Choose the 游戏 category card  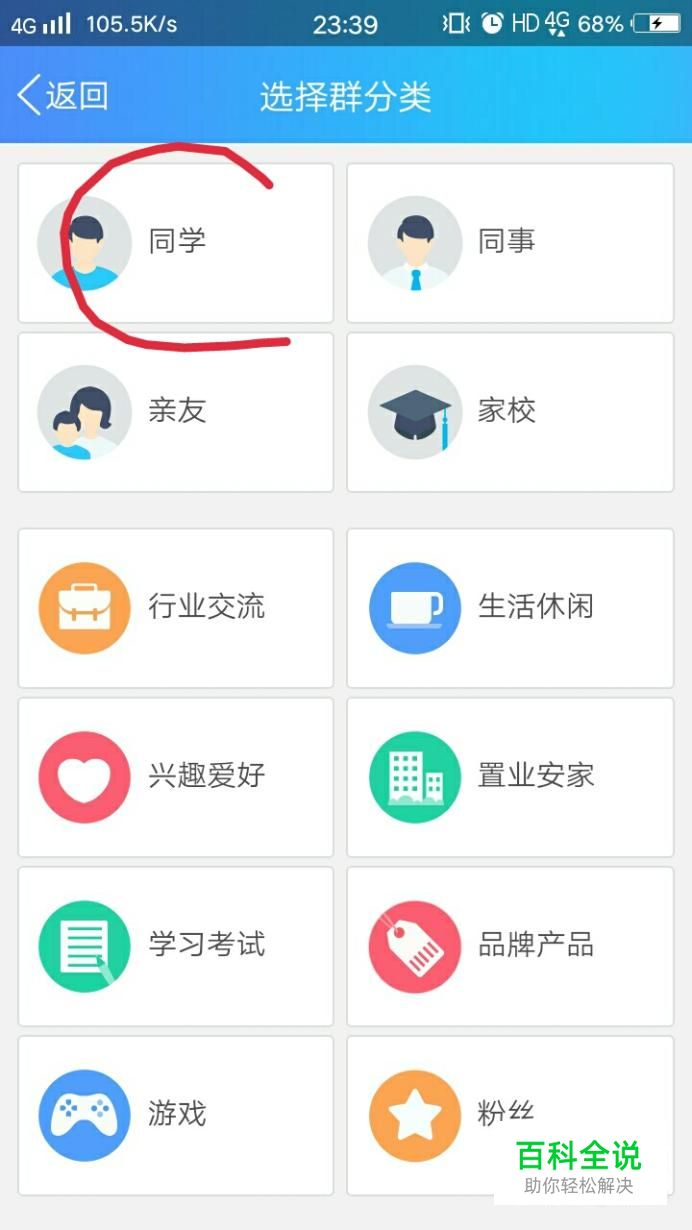[176, 1115]
